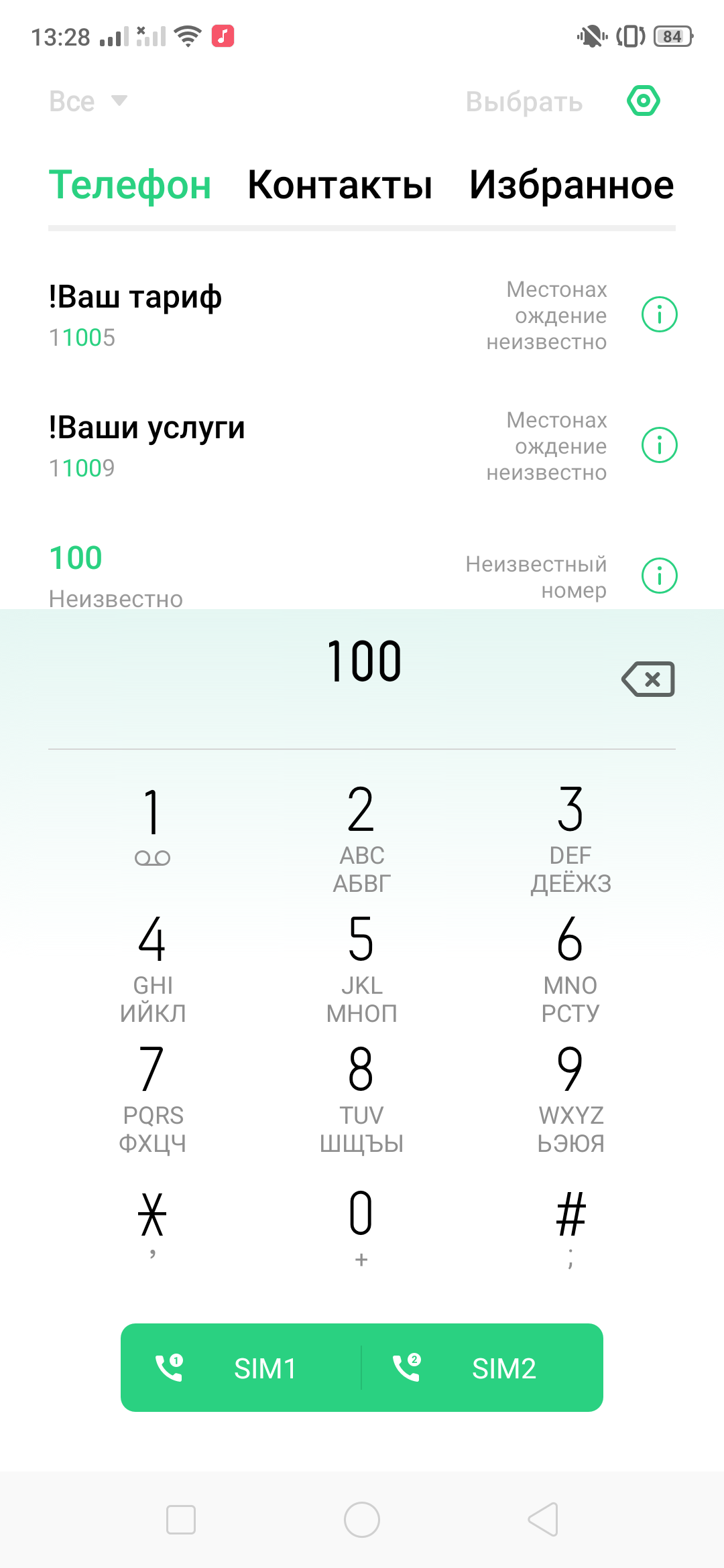724x1568 pixels.
Task: Switch to the Избранное tab
Action: pyautogui.click(x=571, y=185)
